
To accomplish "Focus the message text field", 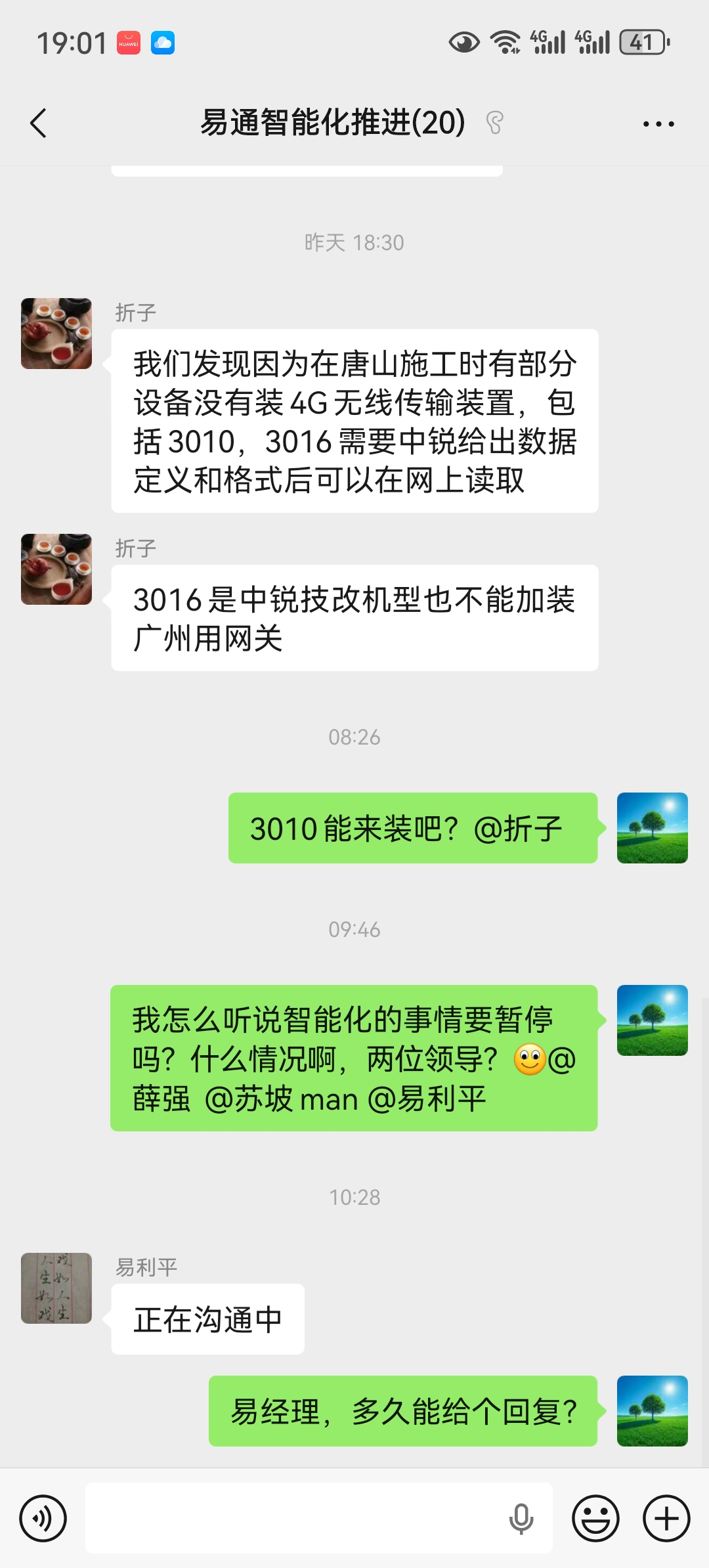I will pos(295,1518).
